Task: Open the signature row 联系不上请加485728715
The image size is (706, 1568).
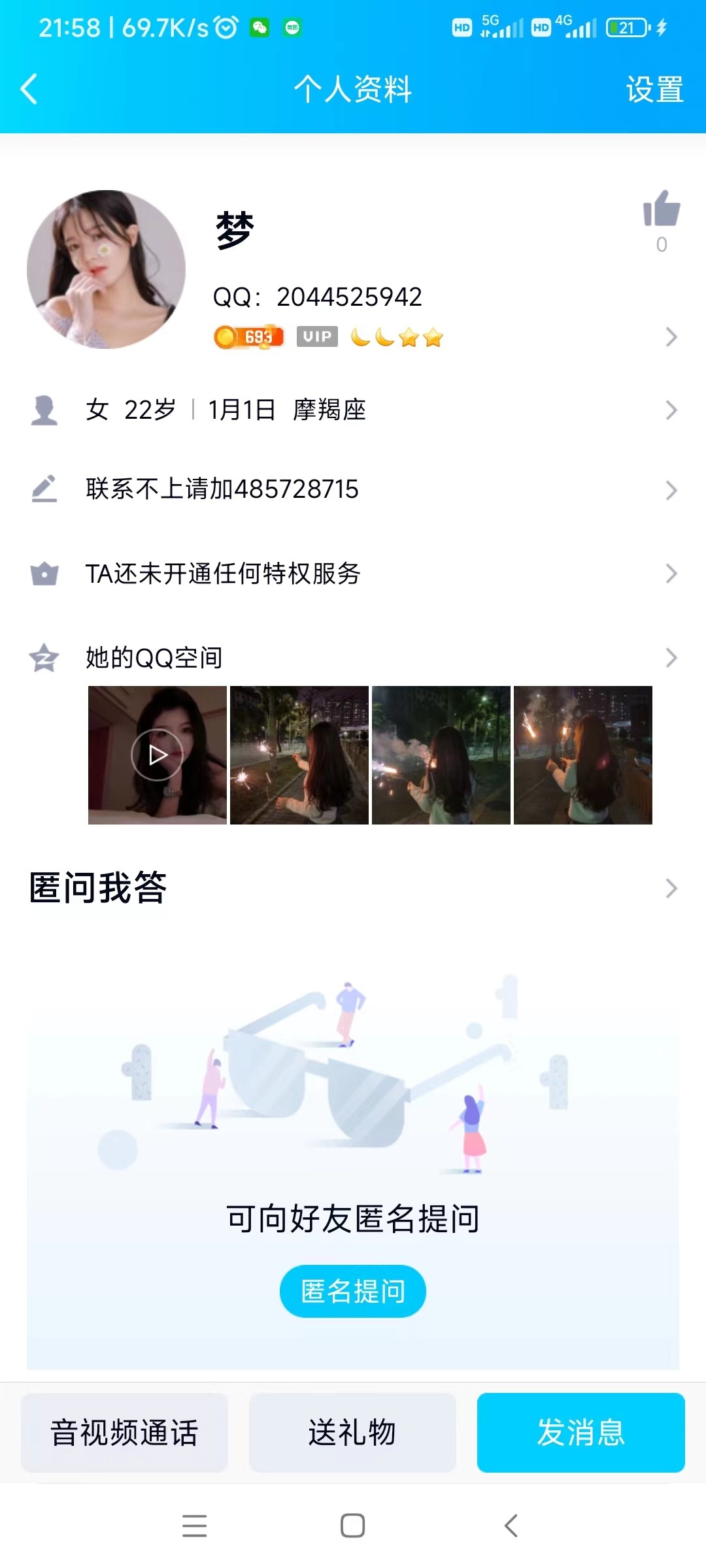Action: point(353,489)
